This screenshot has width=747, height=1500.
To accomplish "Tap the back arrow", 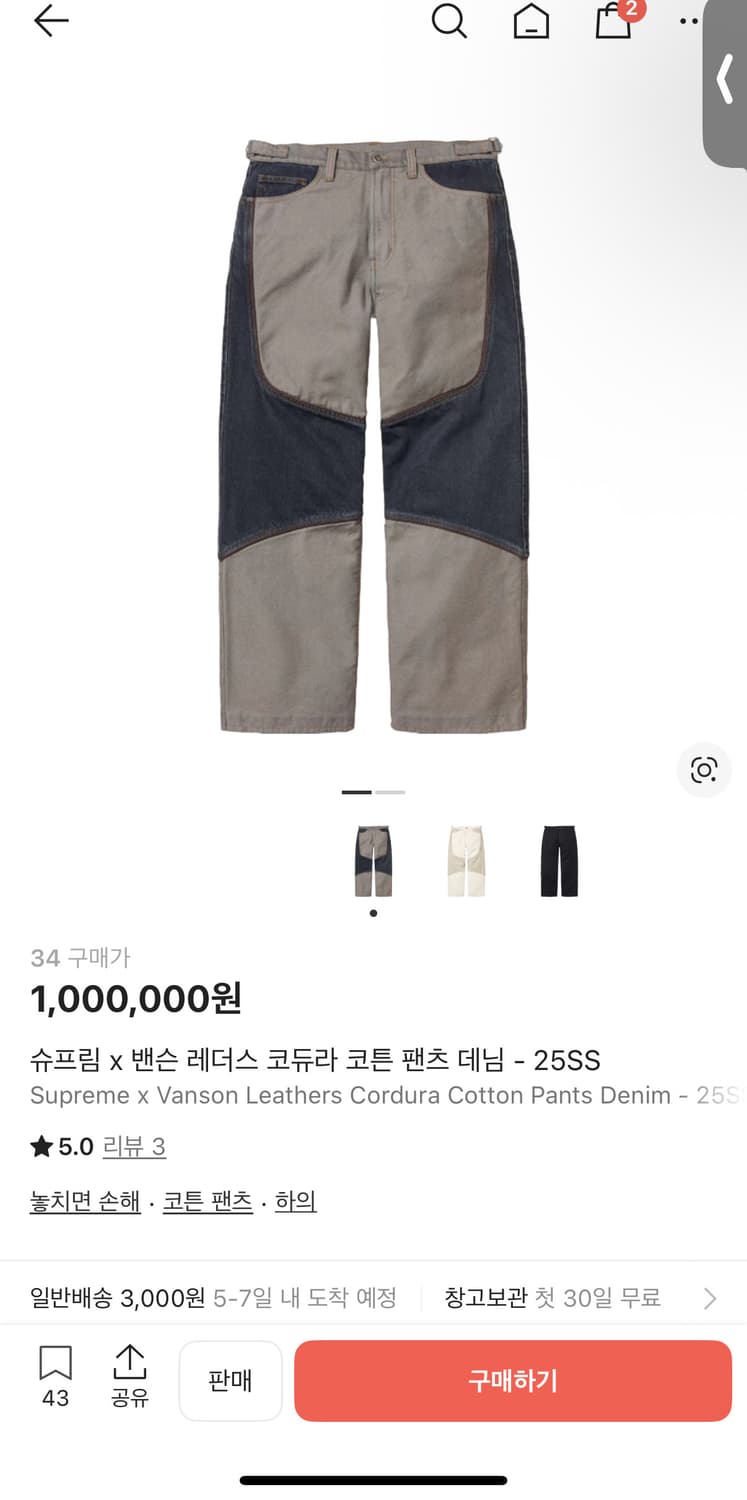I will click(50, 20).
